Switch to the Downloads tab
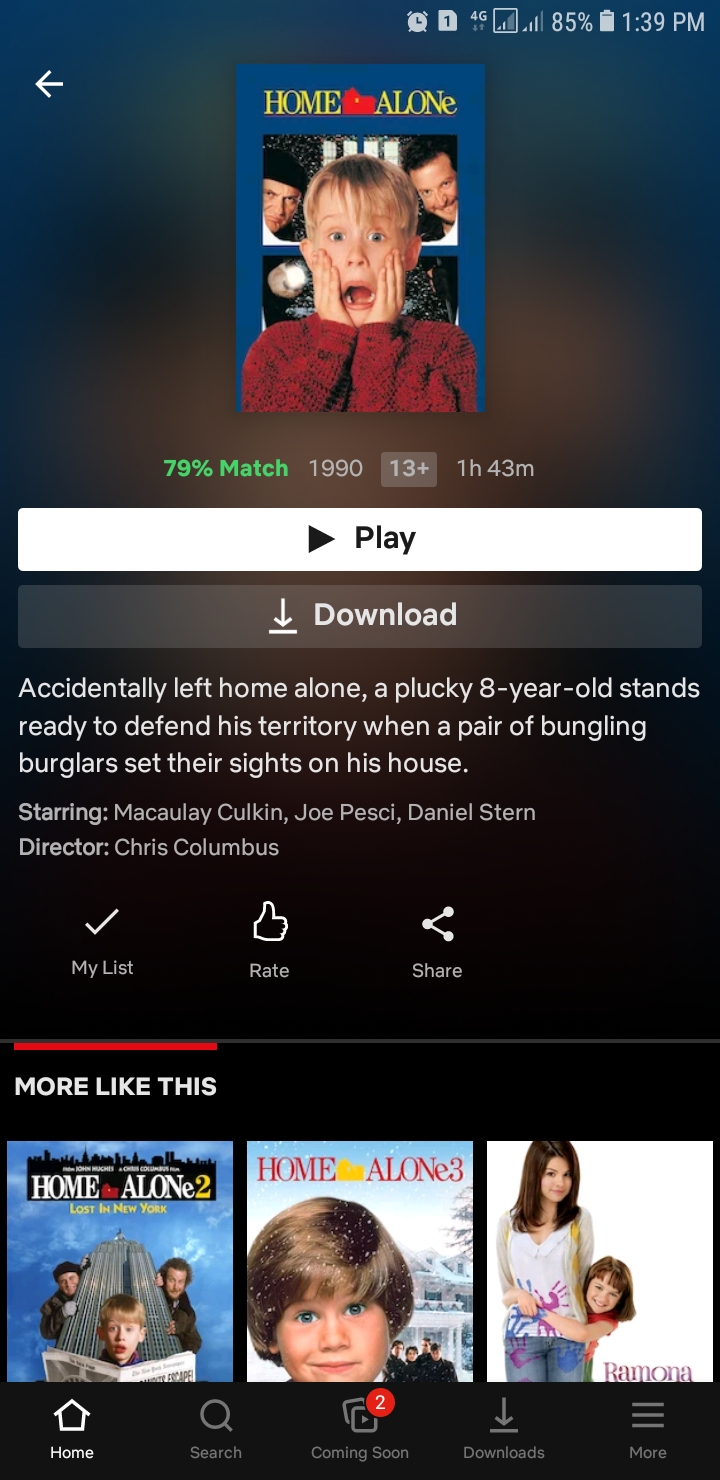Viewport: 720px width, 1480px height. tap(504, 1430)
